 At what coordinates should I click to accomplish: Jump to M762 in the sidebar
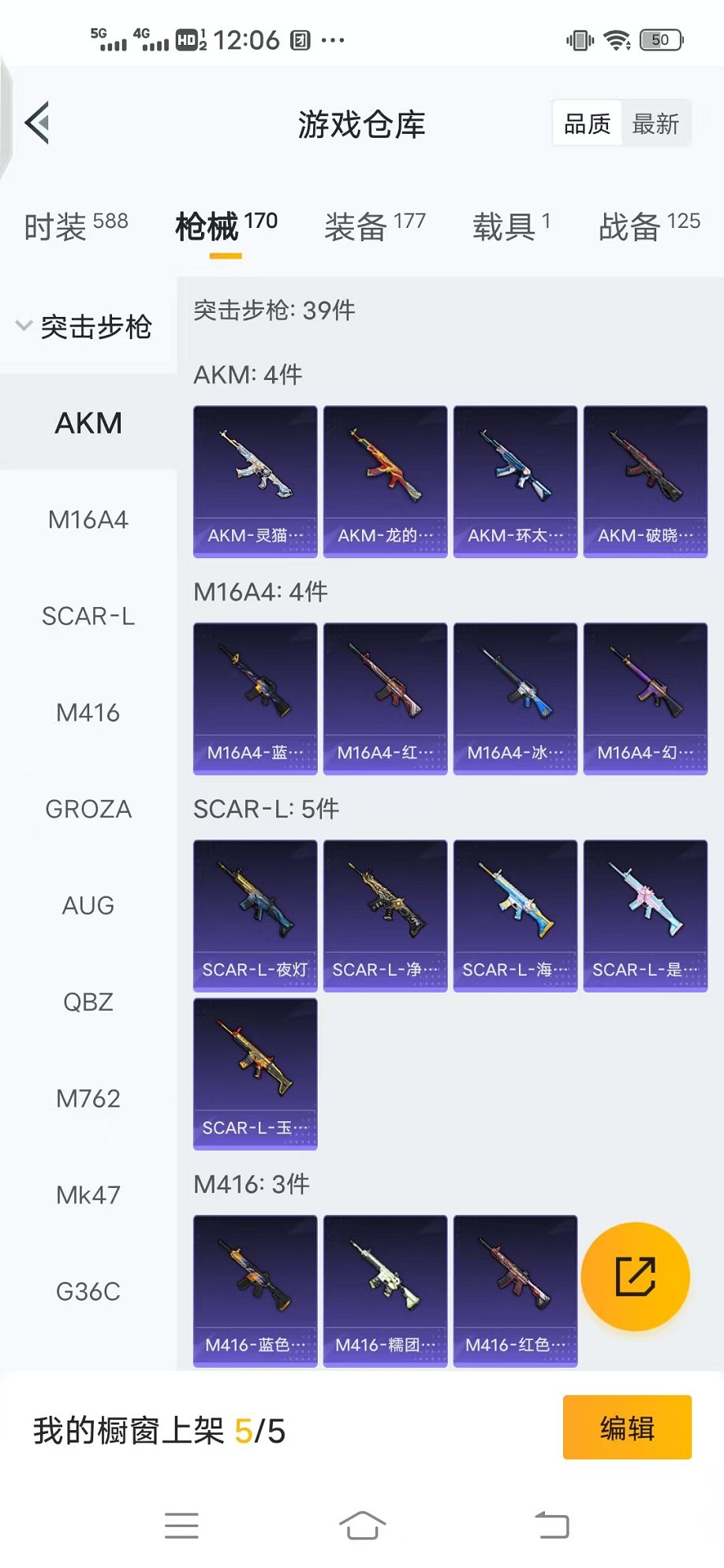point(88,1098)
